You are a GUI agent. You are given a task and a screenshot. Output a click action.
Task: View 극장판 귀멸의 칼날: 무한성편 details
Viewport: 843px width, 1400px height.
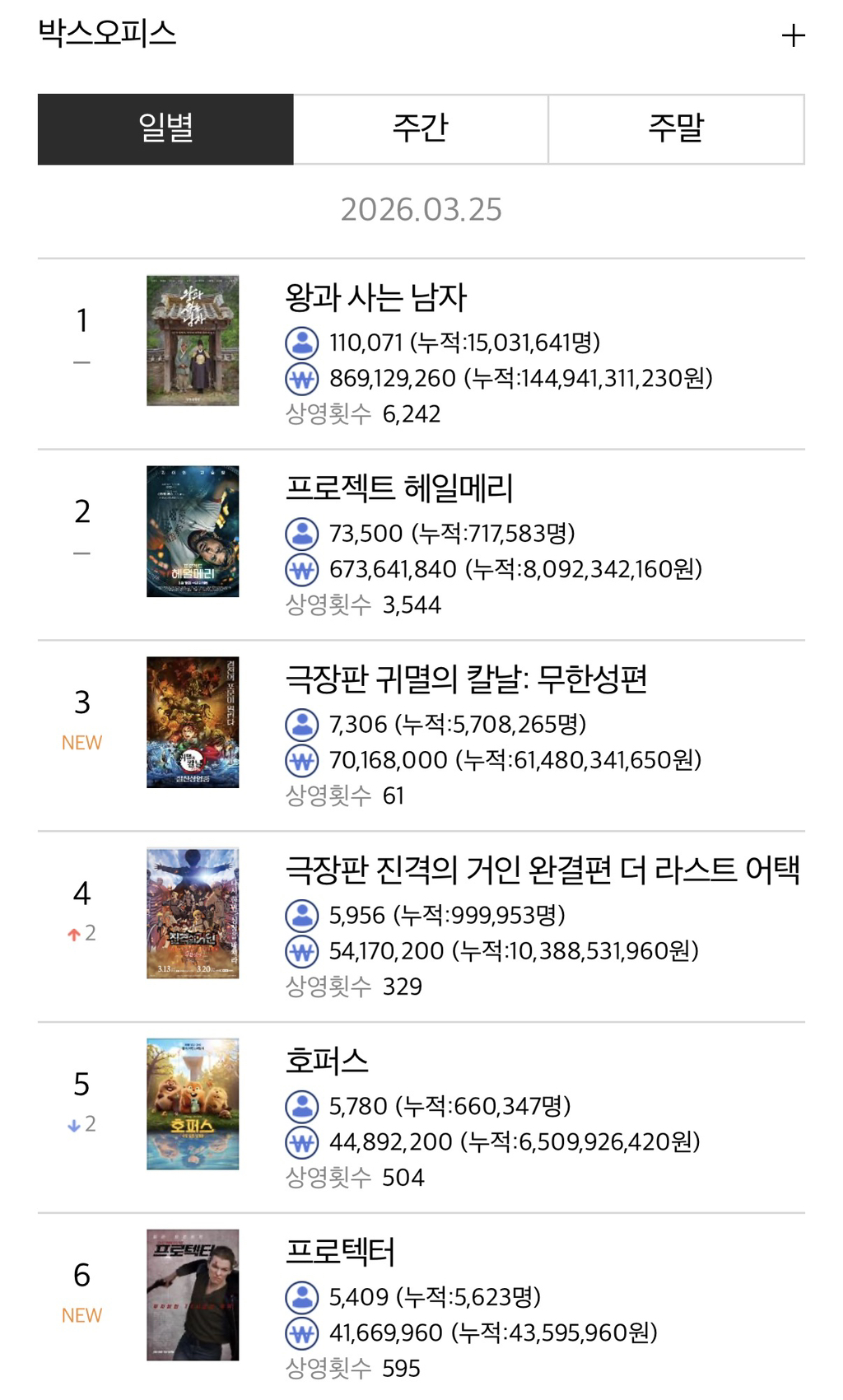pyautogui.click(x=421, y=736)
